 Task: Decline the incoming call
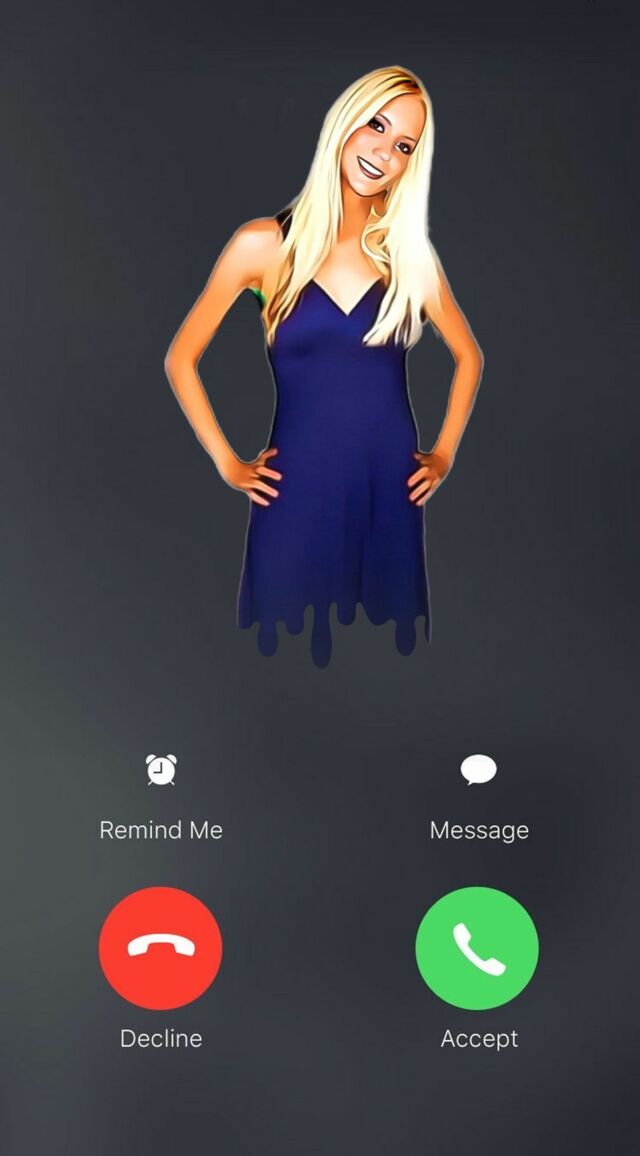pos(160,949)
